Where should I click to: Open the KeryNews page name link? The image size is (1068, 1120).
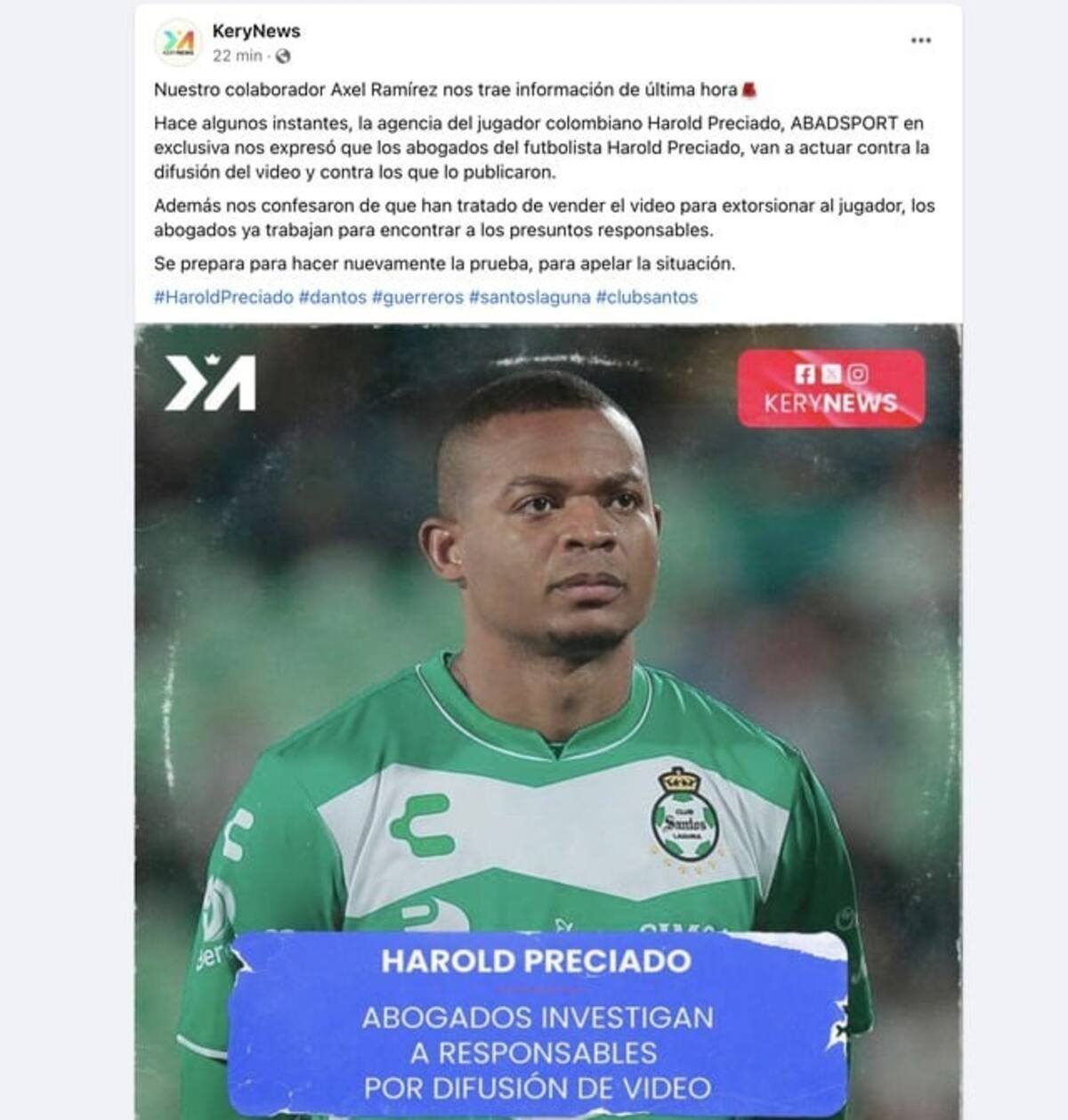(255, 31)
